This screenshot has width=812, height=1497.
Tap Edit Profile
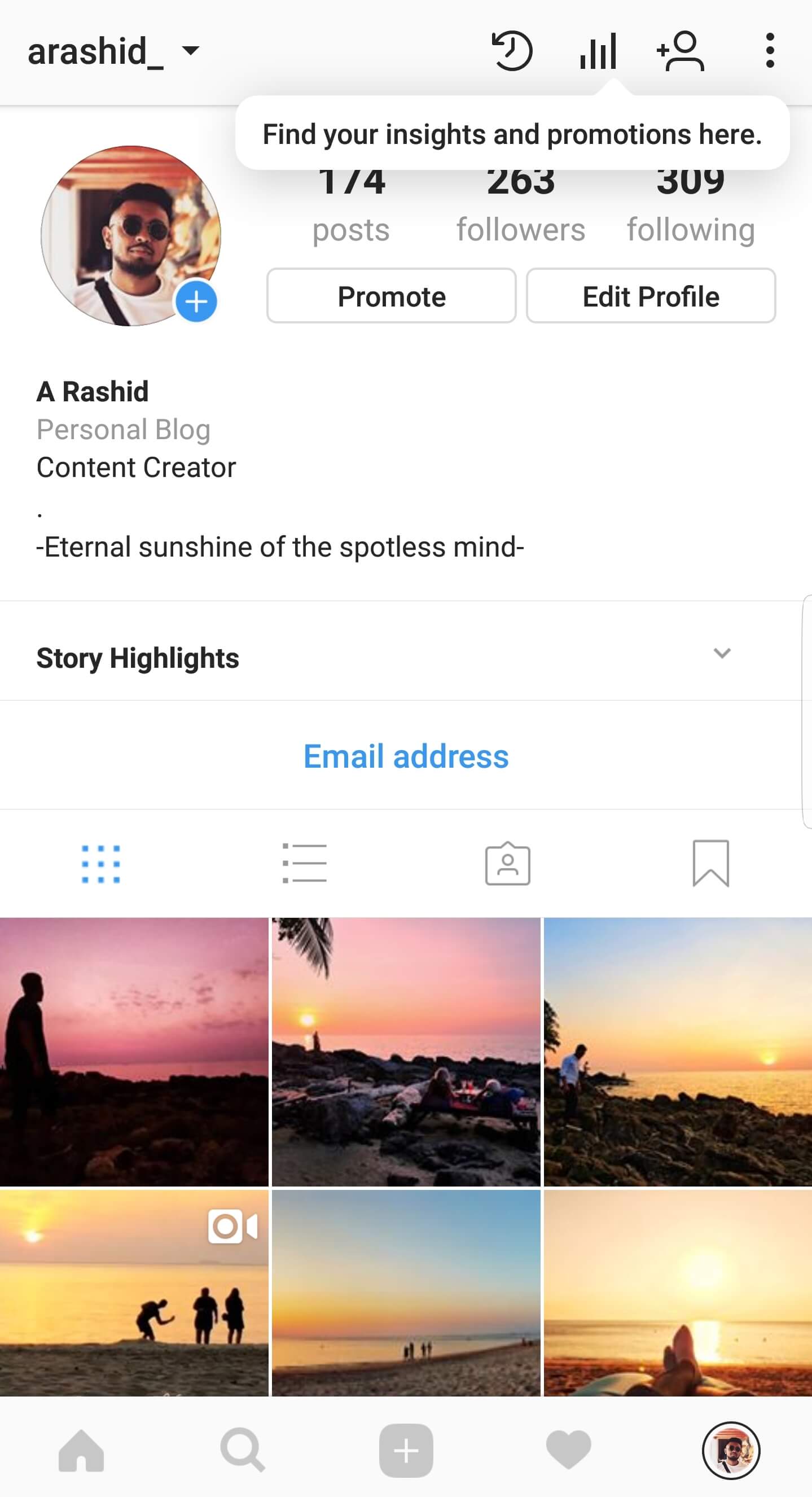pyautogui.click(x=651, y=296)
